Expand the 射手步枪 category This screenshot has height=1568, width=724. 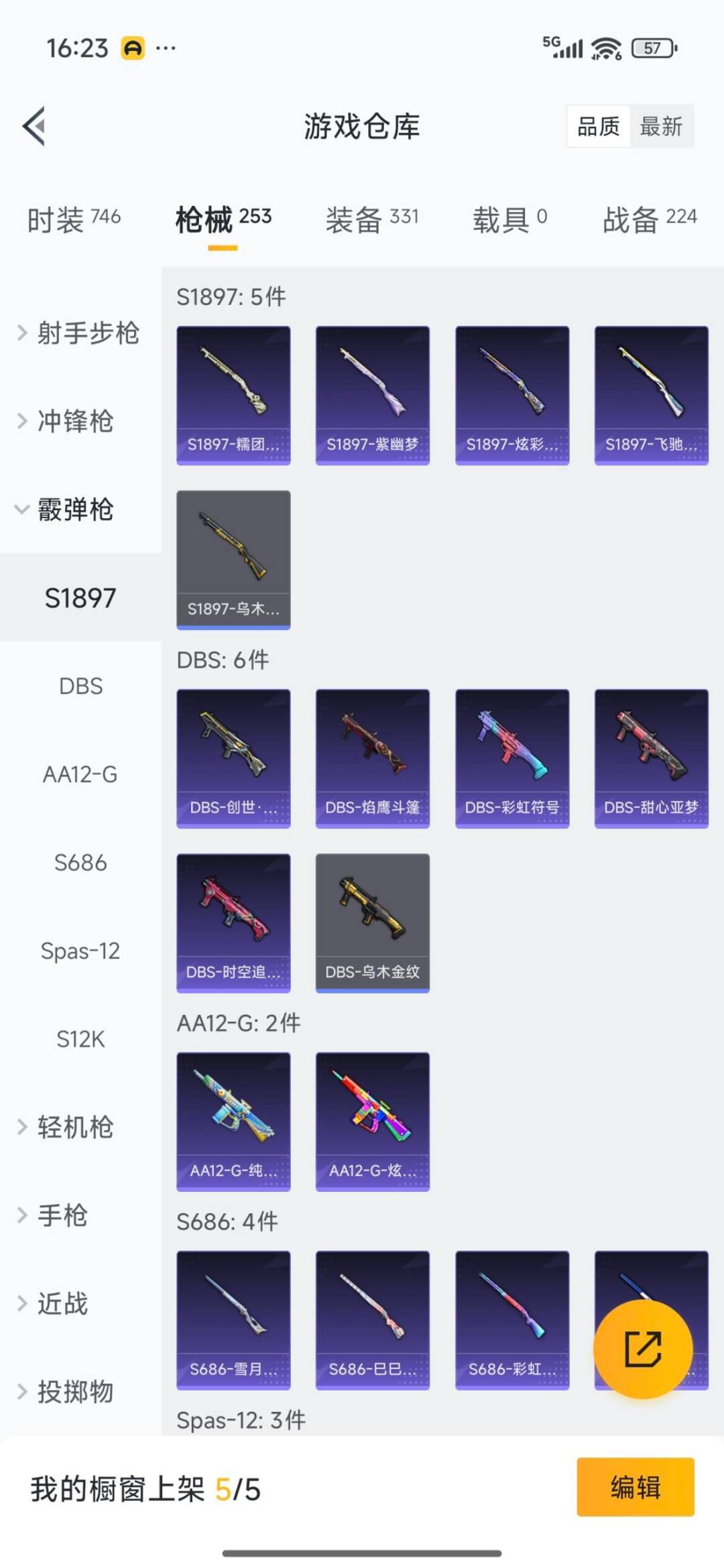coord(79,333)
